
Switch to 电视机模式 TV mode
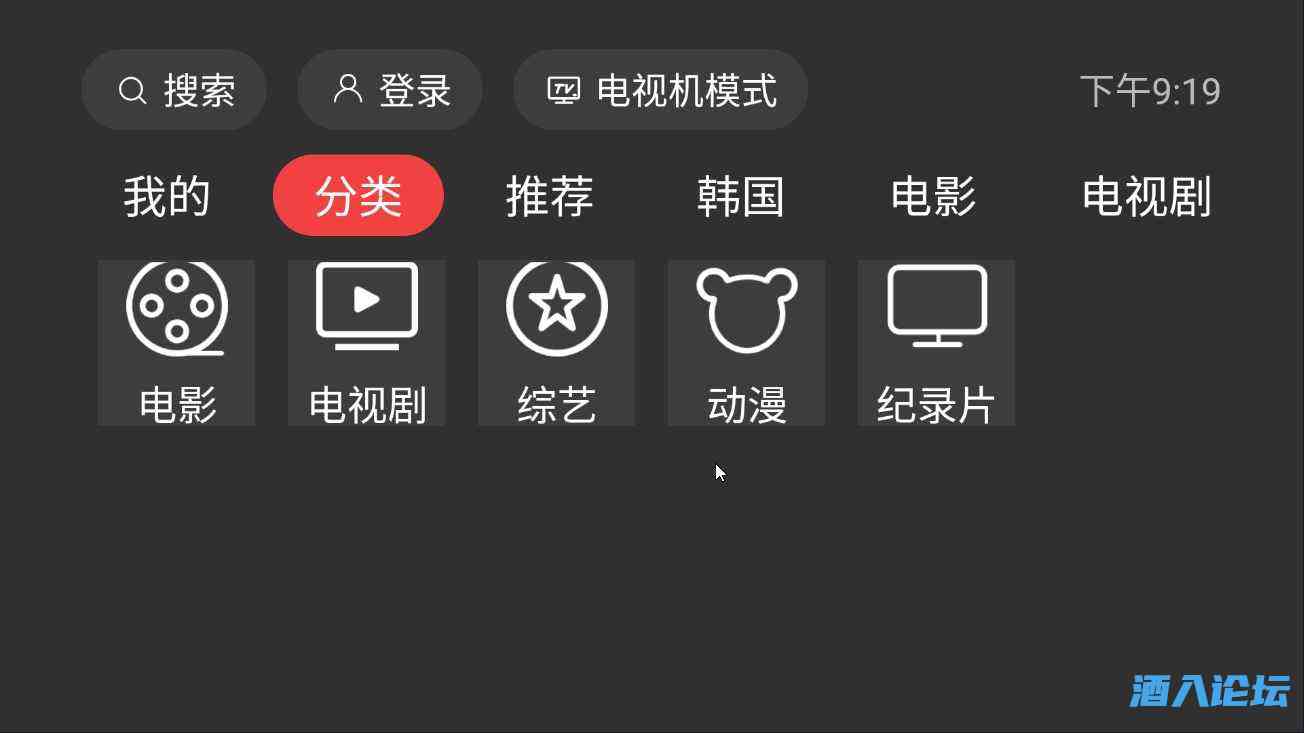click(x=660, y=90)
